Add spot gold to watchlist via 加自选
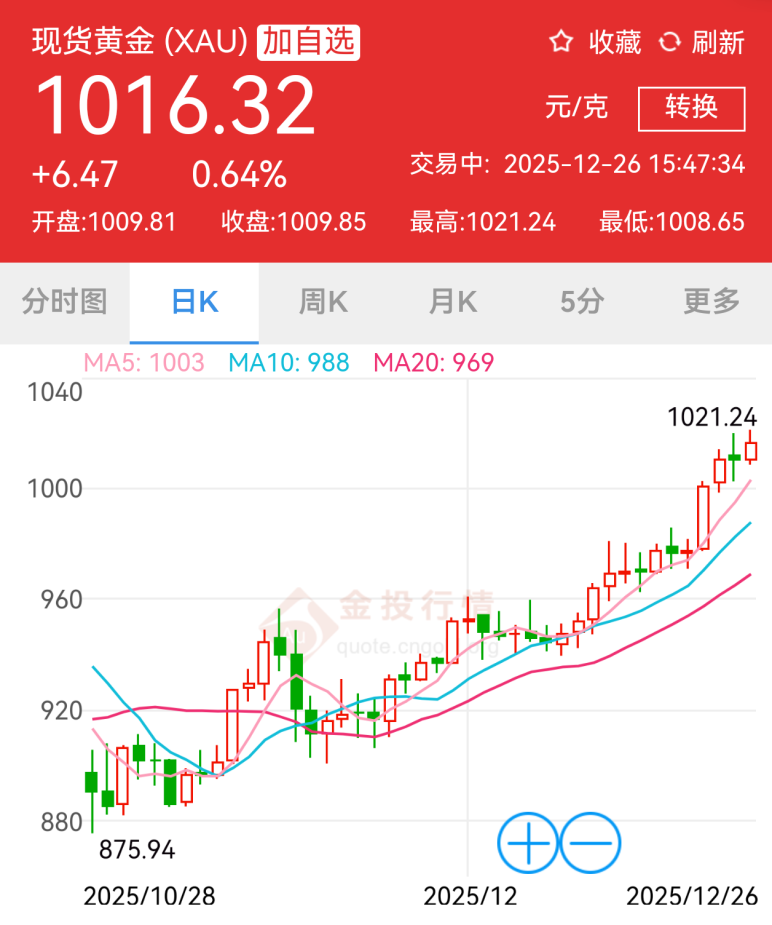This screenshot has height=925, width=772. click(x=308, y=42)
